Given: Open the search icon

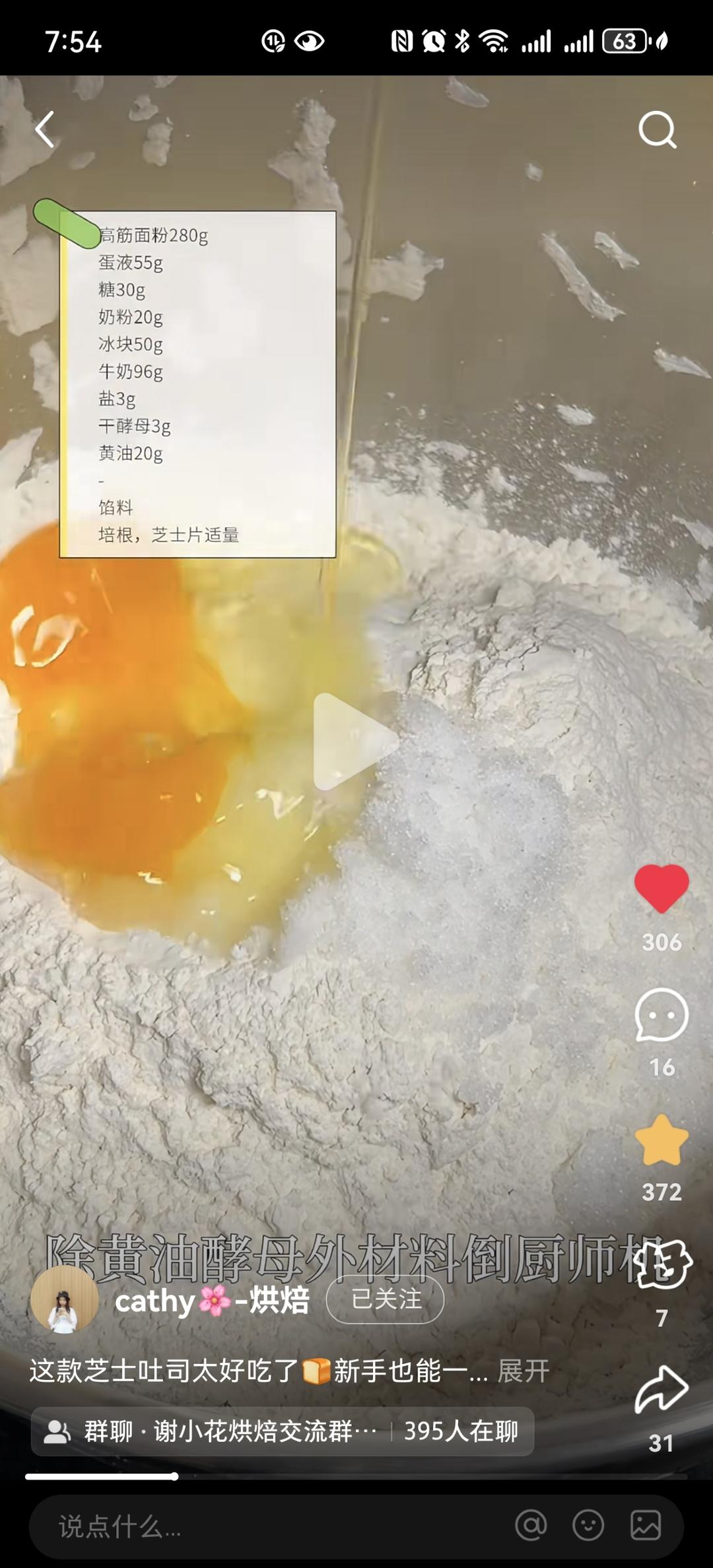Looking at the screenshot, I should tap(658, 129).
